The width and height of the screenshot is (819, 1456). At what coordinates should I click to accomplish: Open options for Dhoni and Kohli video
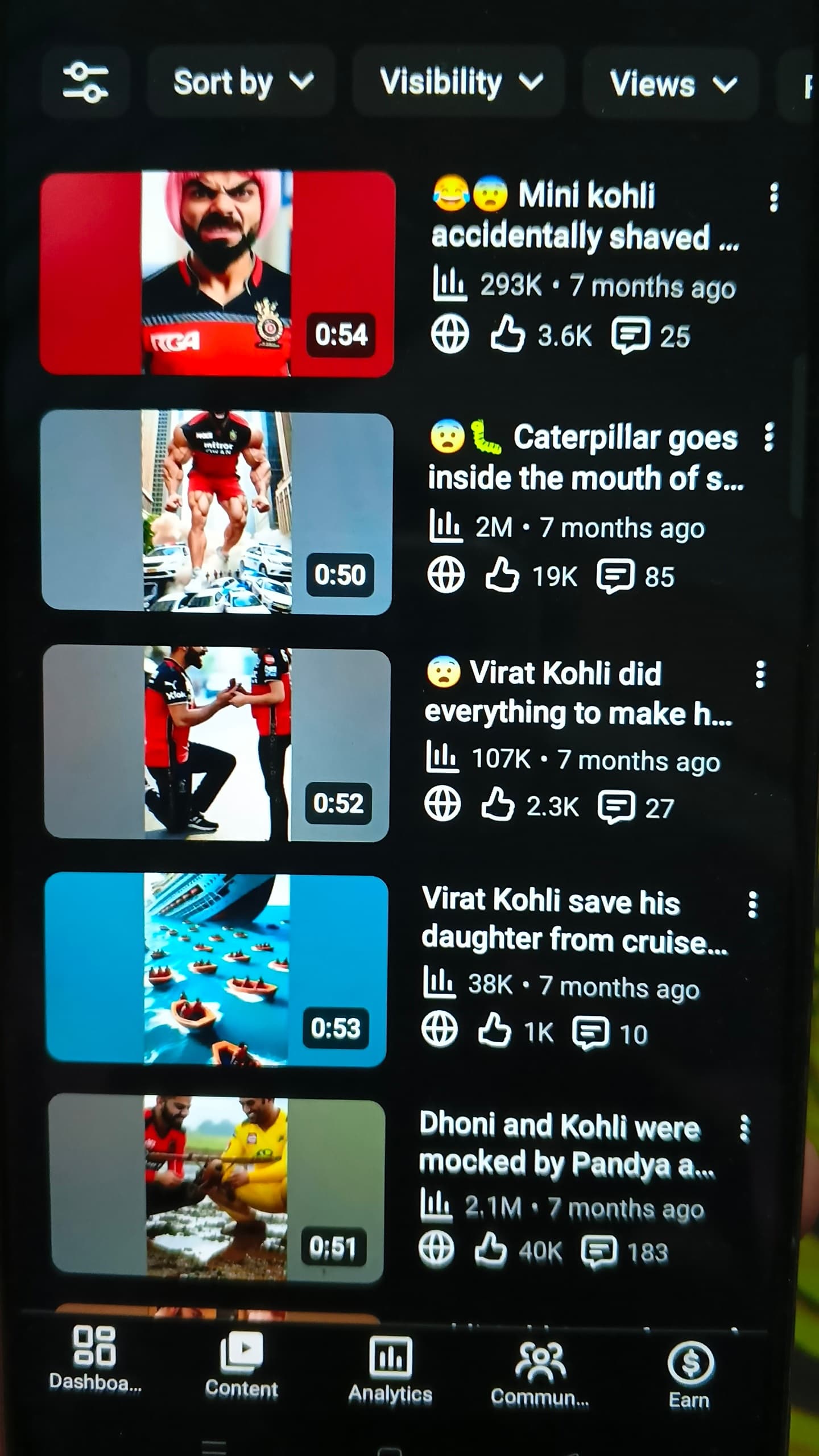[x=744, y=1129]
